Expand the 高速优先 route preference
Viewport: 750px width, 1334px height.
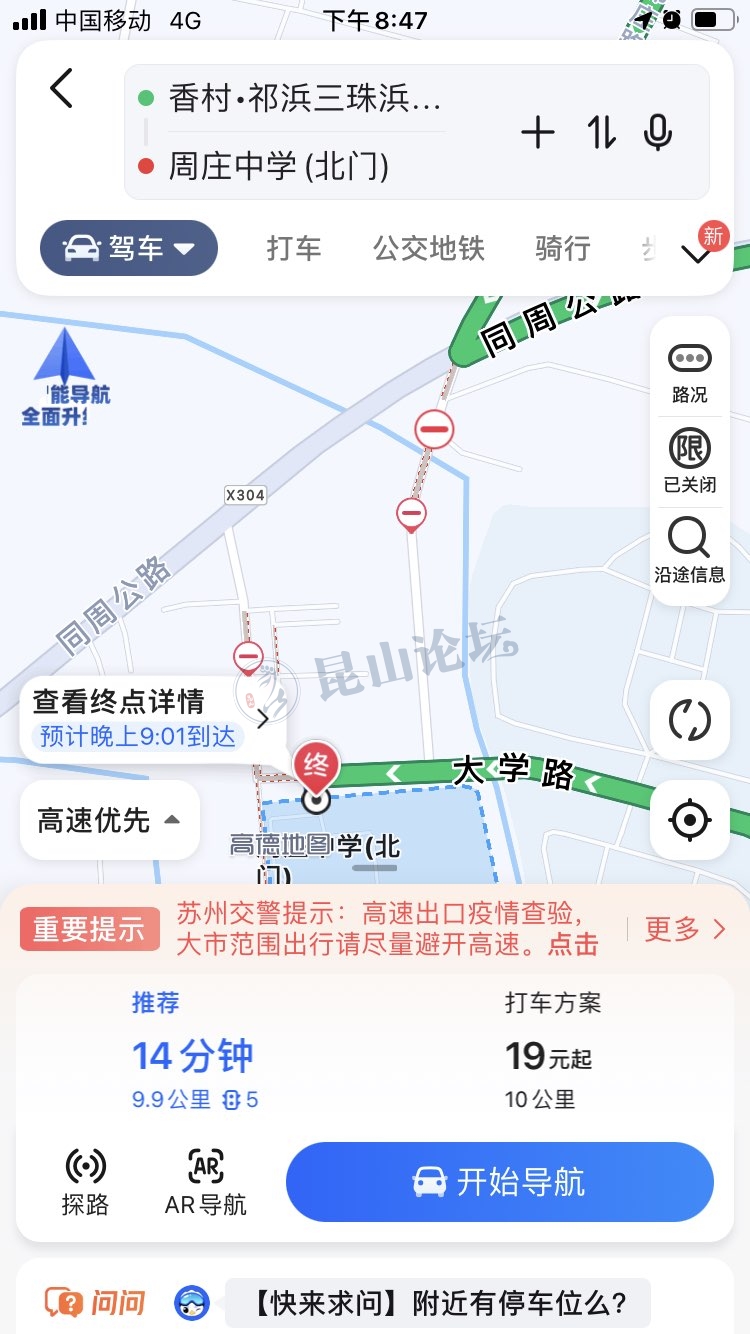(110, 820)
